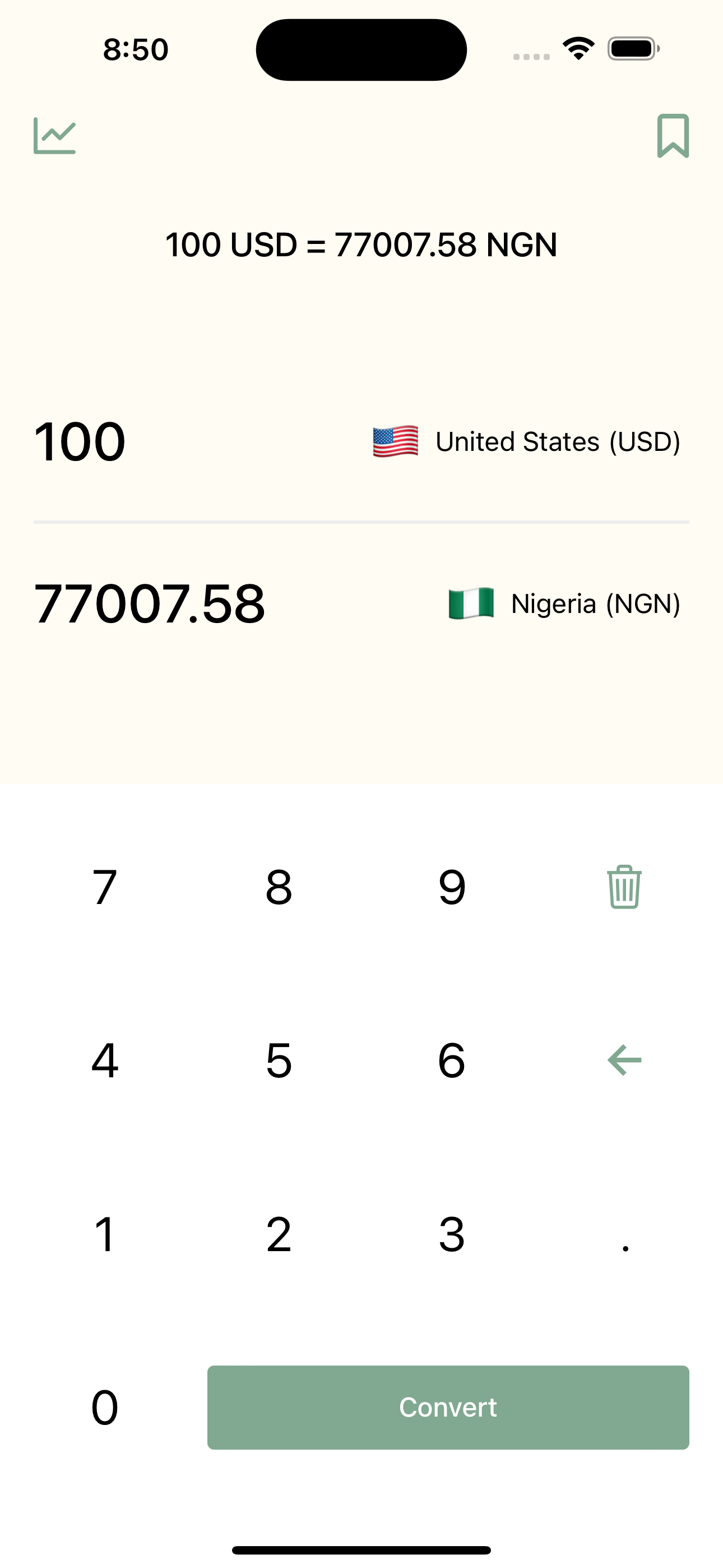This screenshot has width=723, height=1568.
Task: Enter digit 2 on the keypad
Action: pyautogui.click(x=279, y=1234)
